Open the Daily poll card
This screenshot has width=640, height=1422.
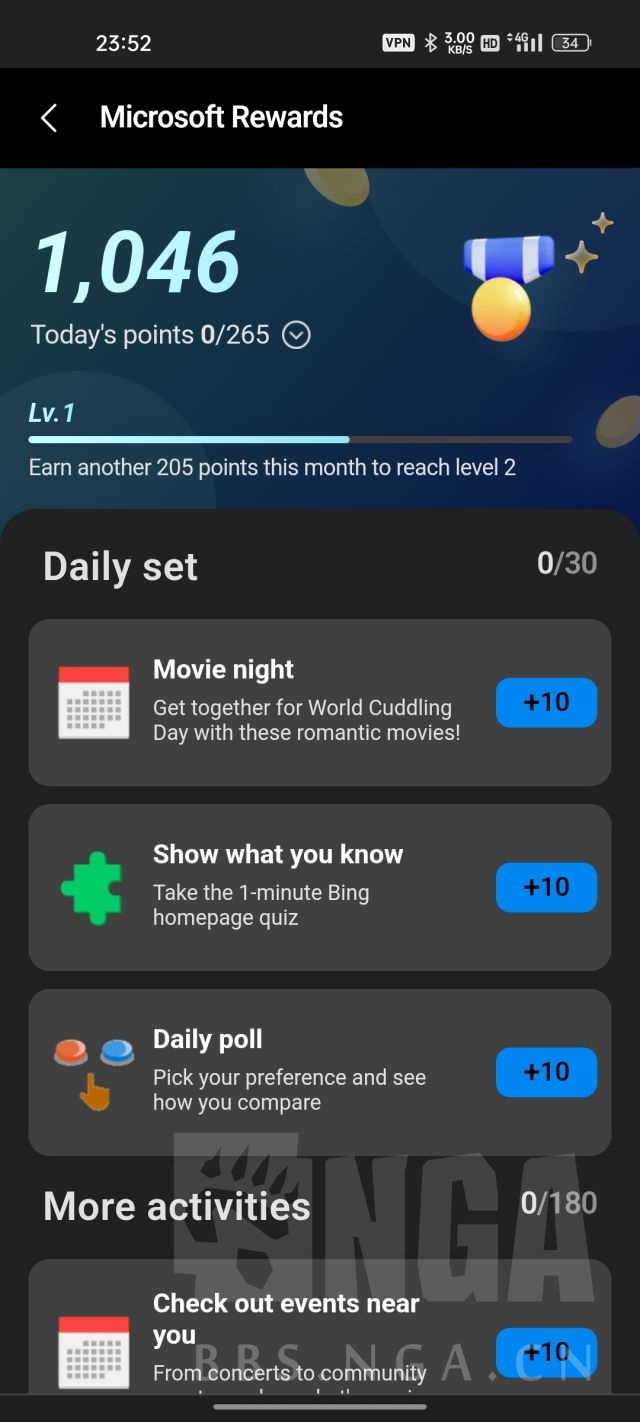(x=319, y=1072)
